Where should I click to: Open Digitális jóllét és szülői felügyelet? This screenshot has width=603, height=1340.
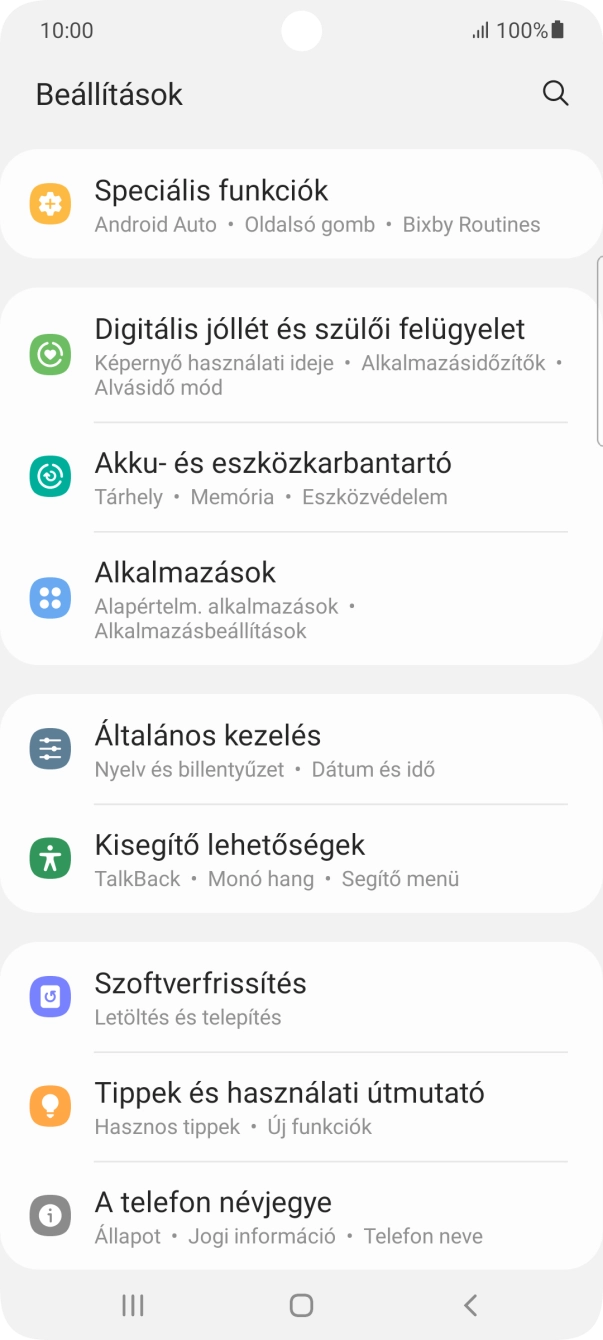tap(300, 355)
